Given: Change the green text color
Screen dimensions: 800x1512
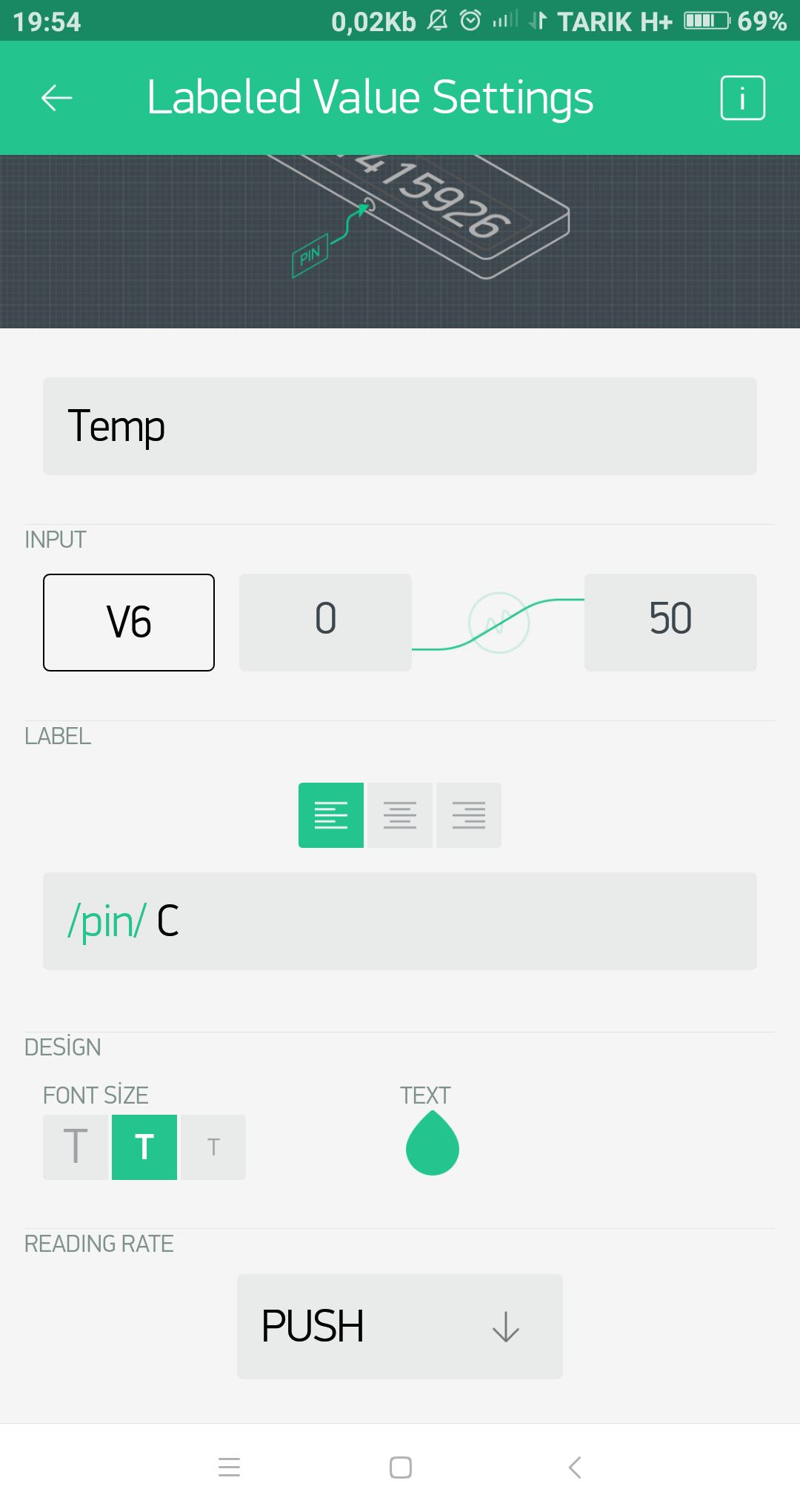Looking at the screenshot, I should (433, 1144).
